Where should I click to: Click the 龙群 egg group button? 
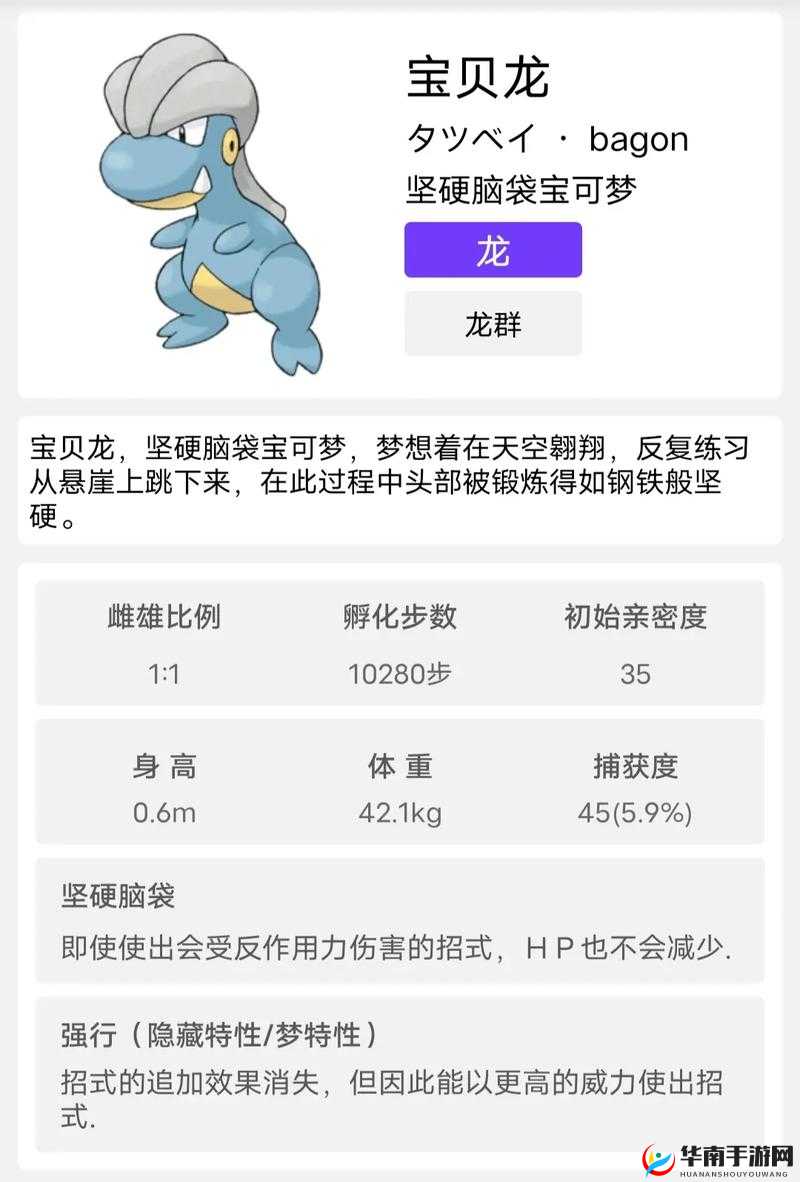(492, 323)
